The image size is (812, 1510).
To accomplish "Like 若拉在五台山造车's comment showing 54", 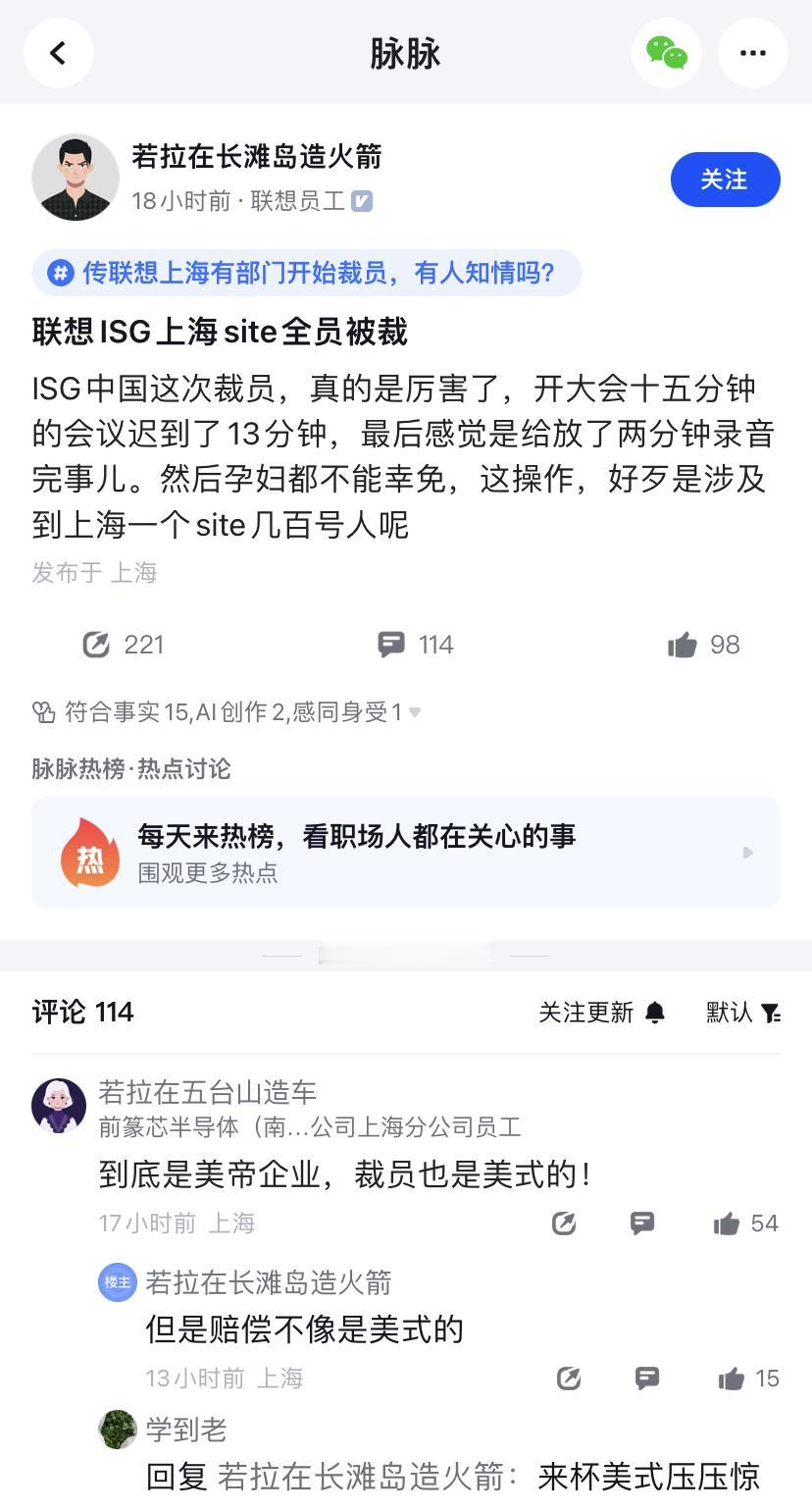I will point(730,1224).
